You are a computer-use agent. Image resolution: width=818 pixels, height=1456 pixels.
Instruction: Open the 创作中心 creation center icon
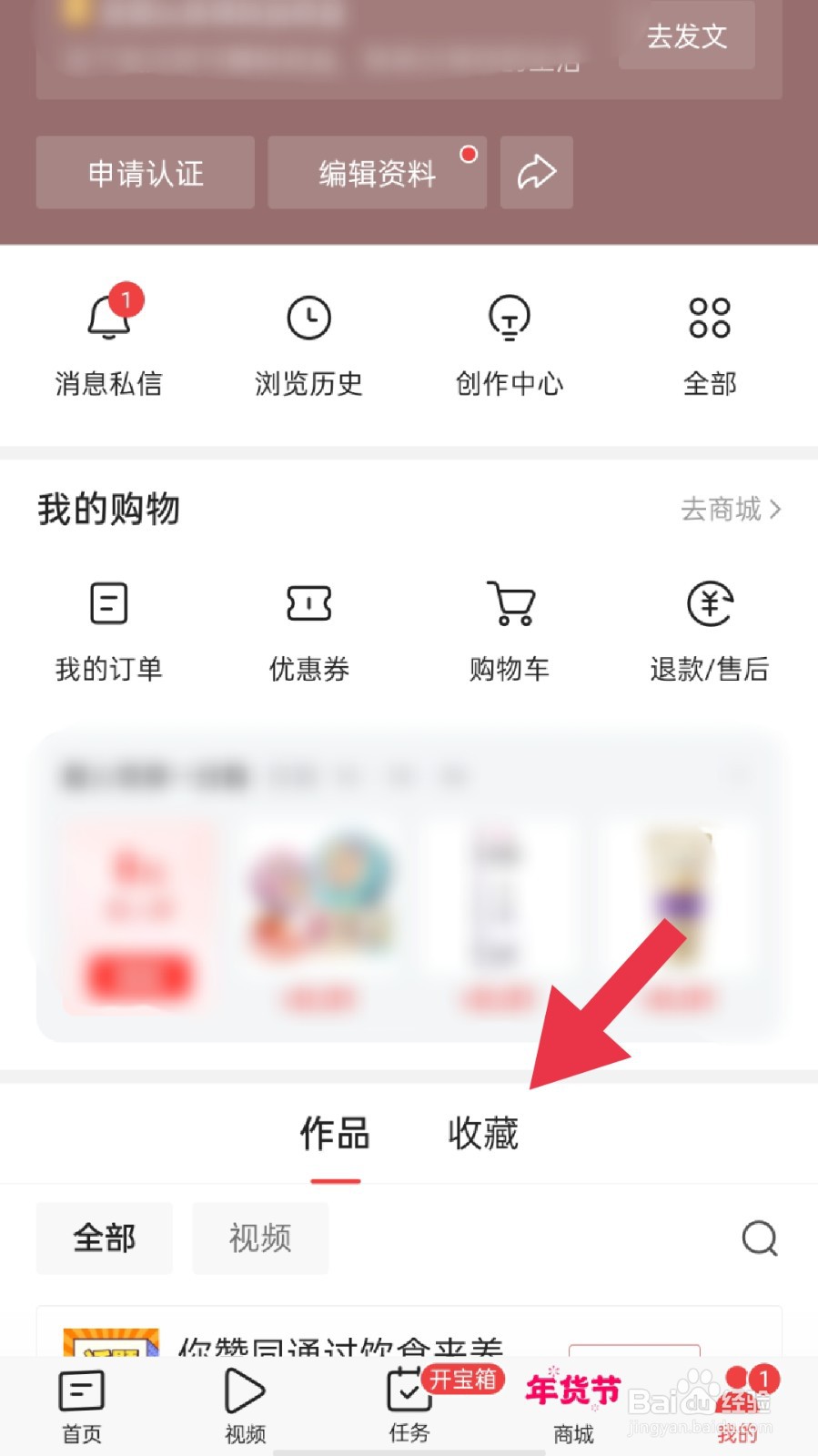click(x=510, y=318)
